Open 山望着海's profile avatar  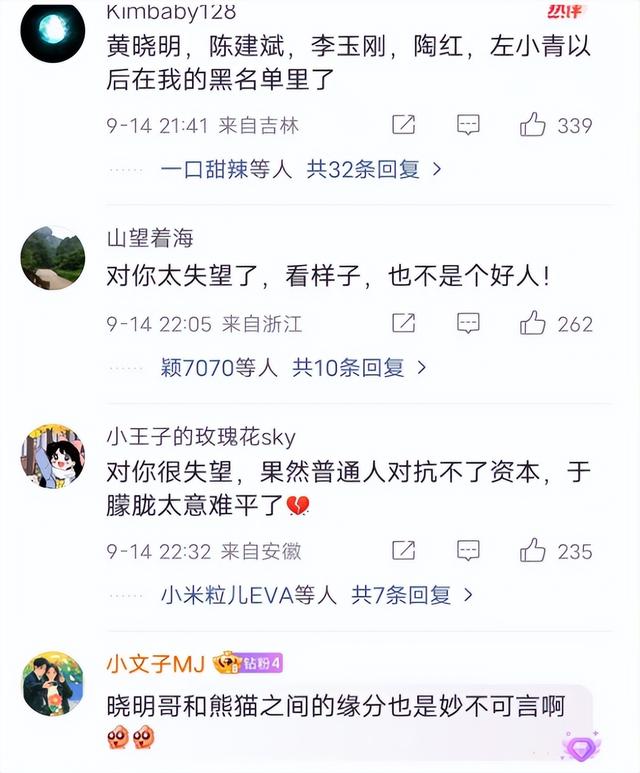(53, 257)
